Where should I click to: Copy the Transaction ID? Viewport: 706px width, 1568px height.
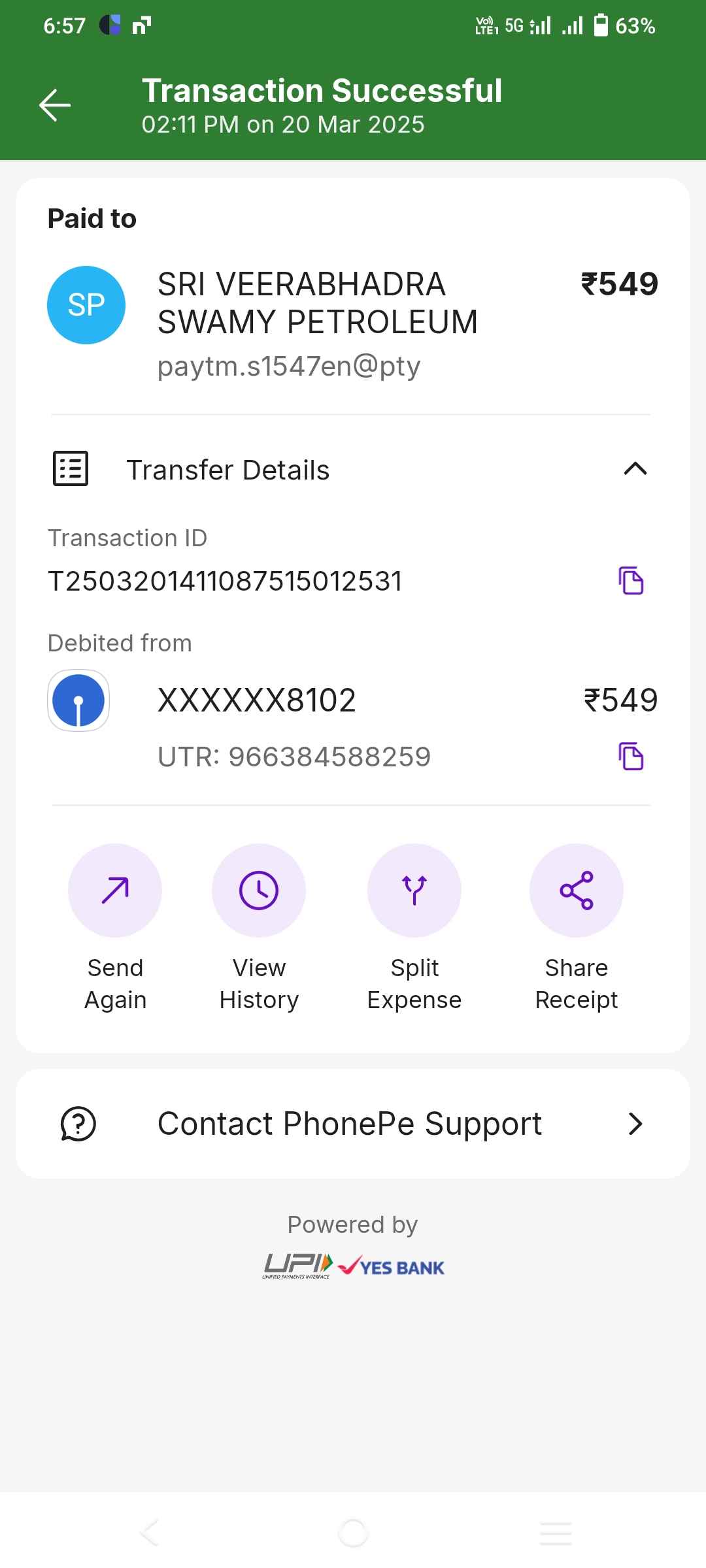click(x=631, y=581)
